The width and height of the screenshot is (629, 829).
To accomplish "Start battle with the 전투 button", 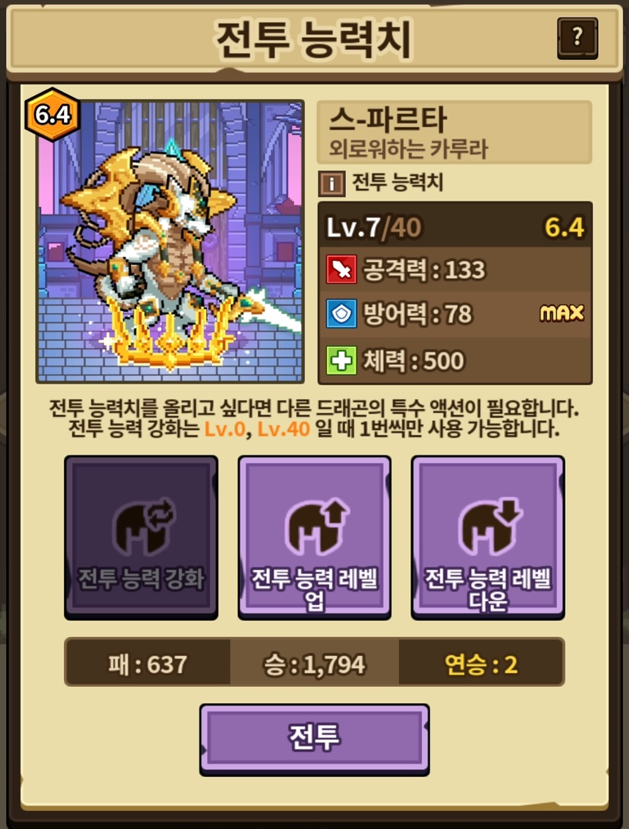I will [314, 739].
